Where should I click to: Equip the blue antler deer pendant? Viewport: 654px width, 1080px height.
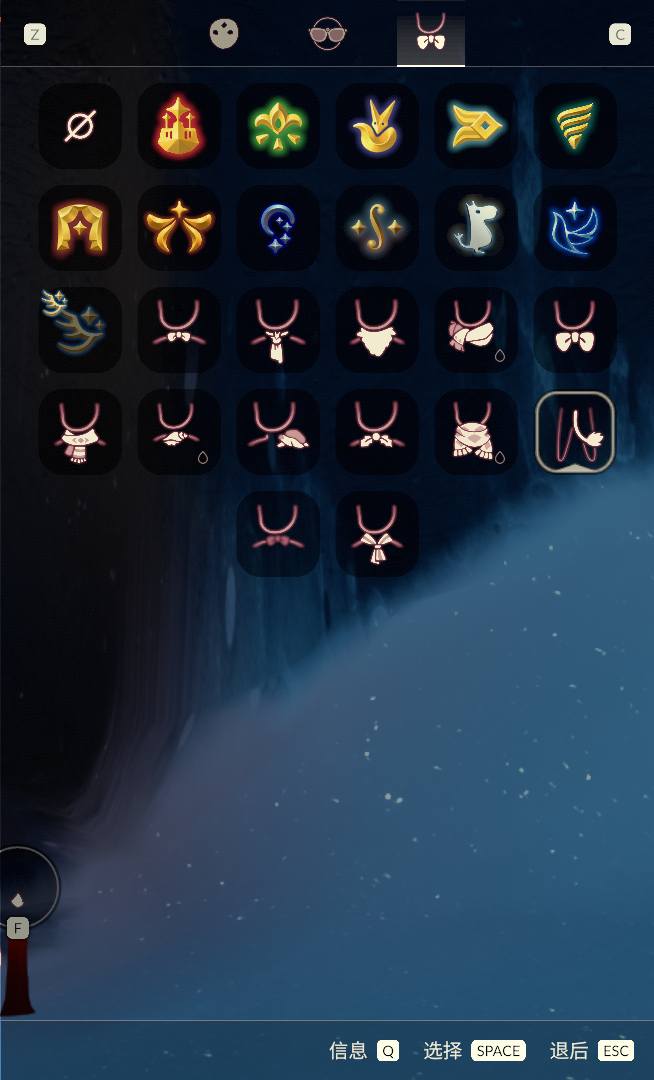click(80, 330)
